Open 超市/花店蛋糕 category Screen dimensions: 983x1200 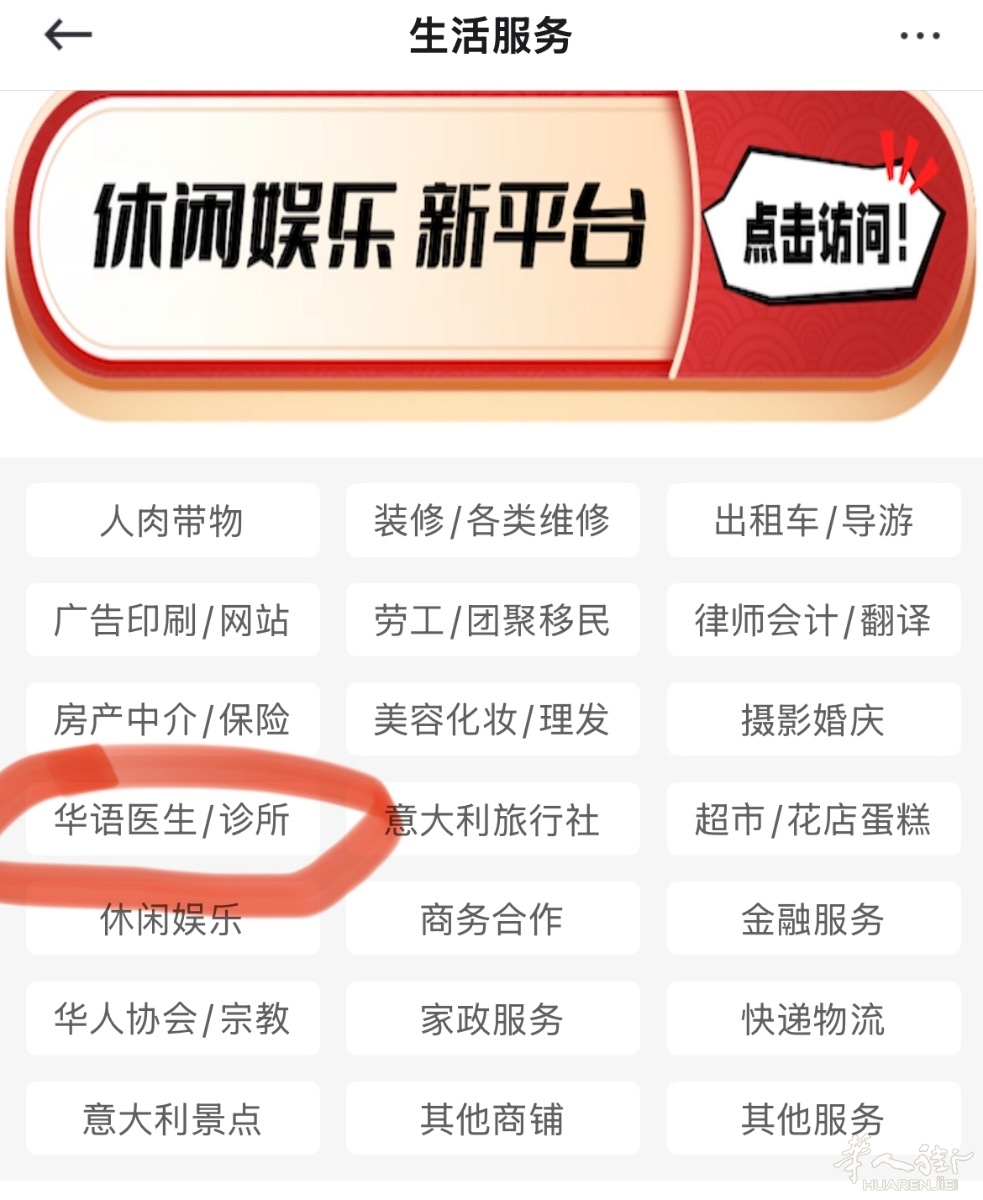[813, 820]
